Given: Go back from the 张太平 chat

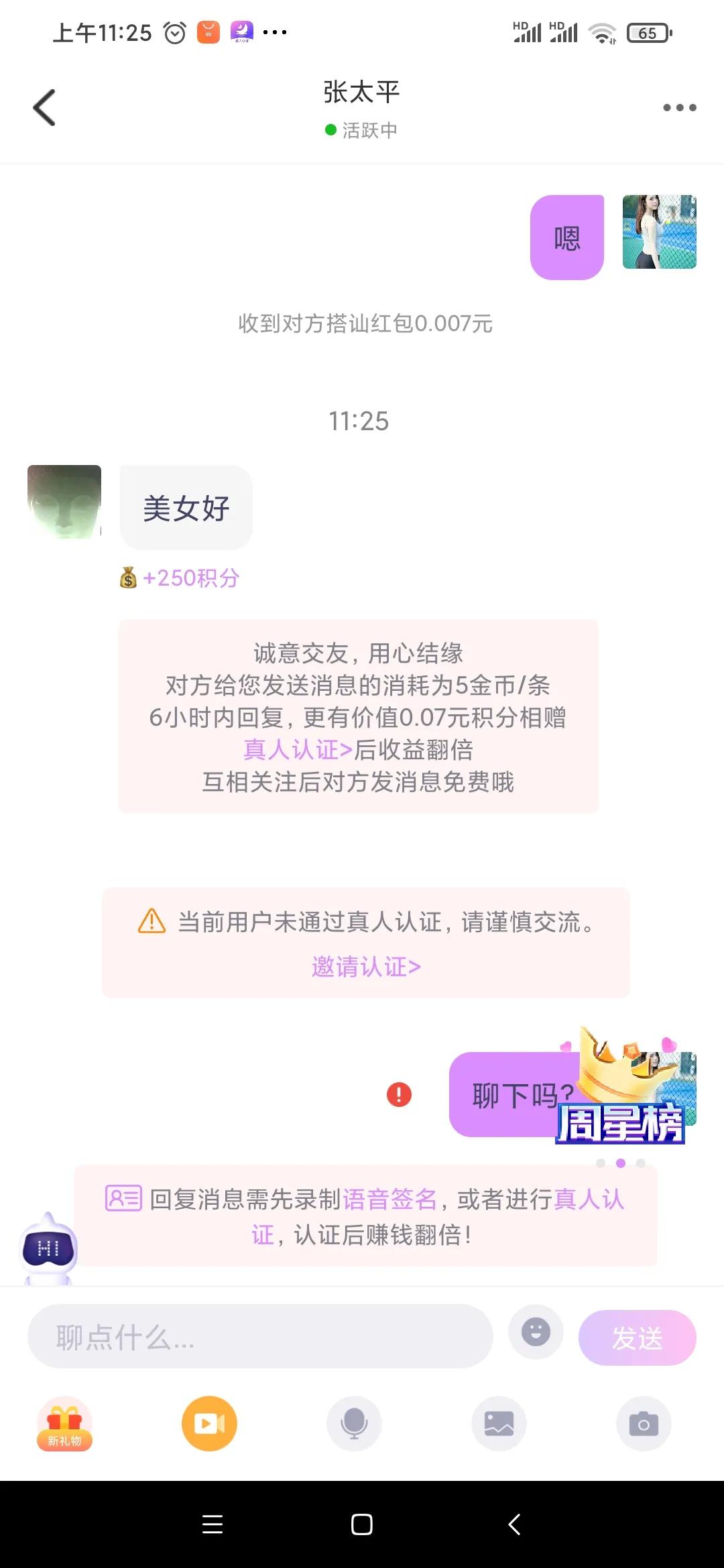Looking at the screenshot, I should [44, 107].
